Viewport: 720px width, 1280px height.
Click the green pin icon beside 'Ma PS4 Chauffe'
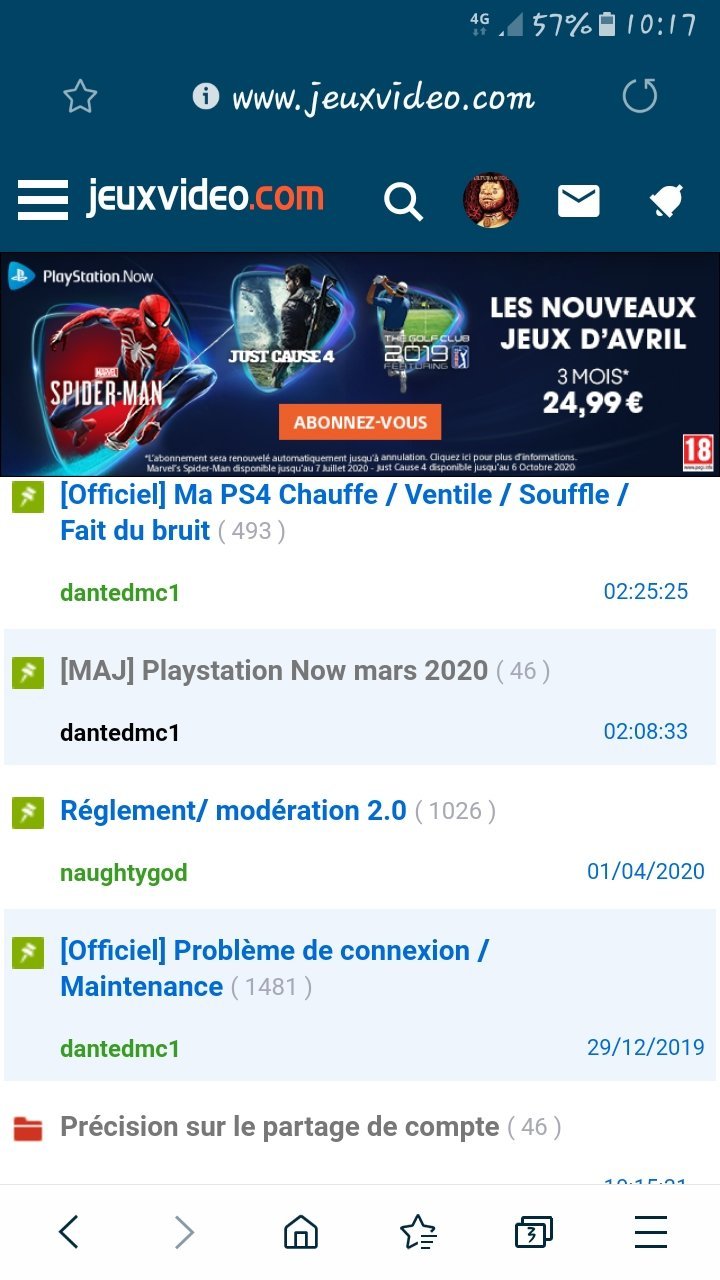(x=30, y=494)
